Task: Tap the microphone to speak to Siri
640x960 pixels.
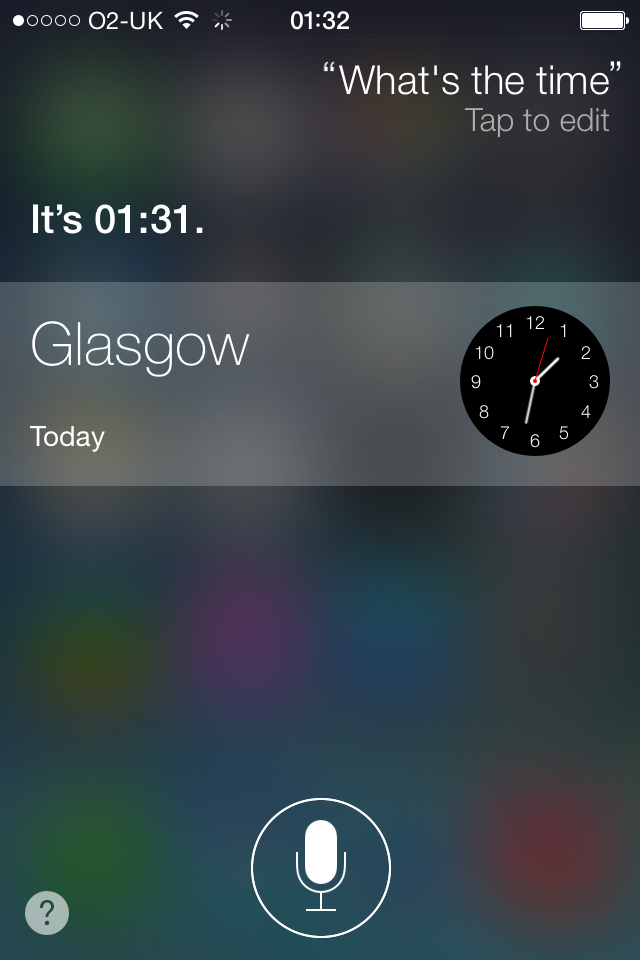Action: tap(320, 866)
